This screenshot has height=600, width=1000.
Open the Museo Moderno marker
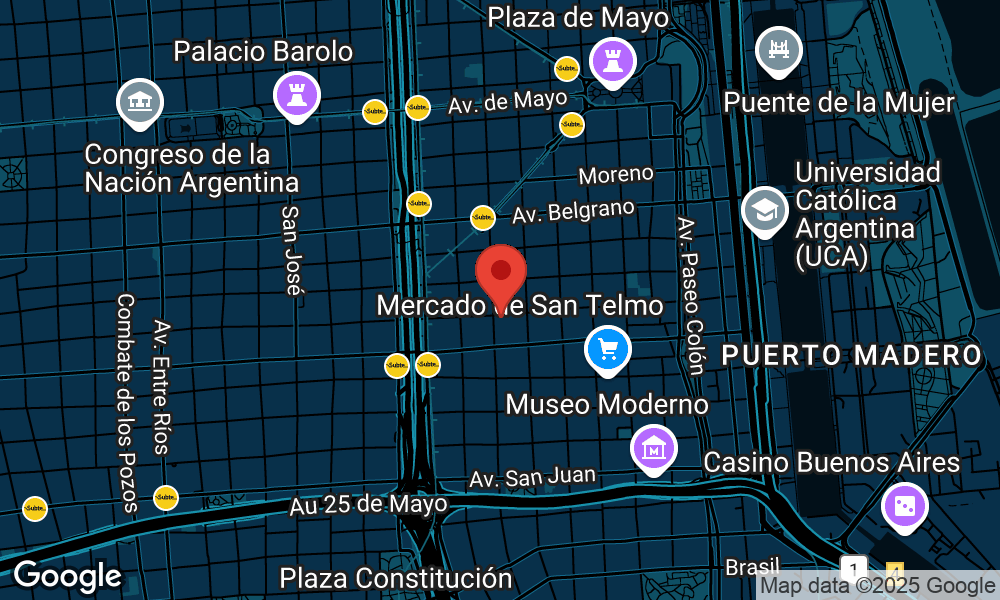click(653, 448)
